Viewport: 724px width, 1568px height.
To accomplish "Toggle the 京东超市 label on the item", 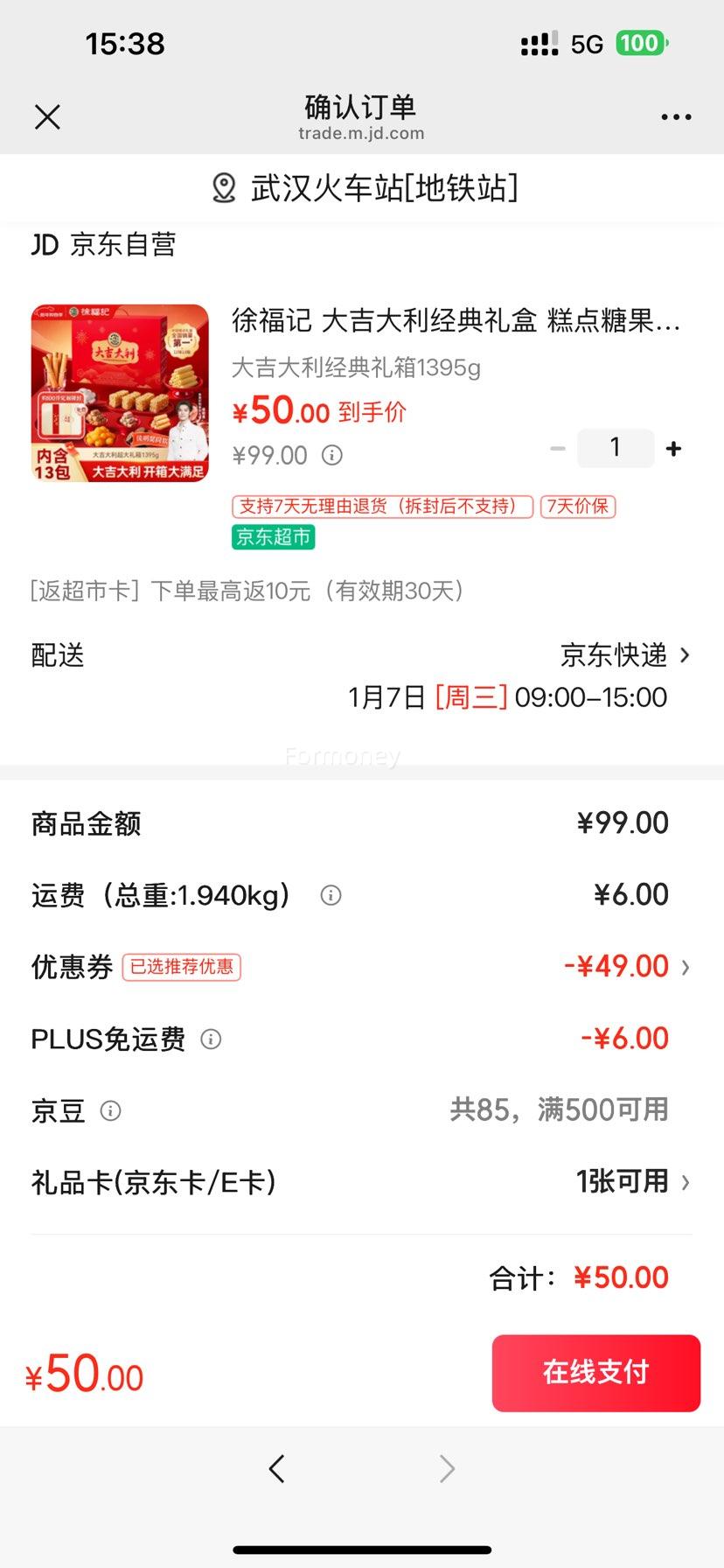I will tap(271, 537).
